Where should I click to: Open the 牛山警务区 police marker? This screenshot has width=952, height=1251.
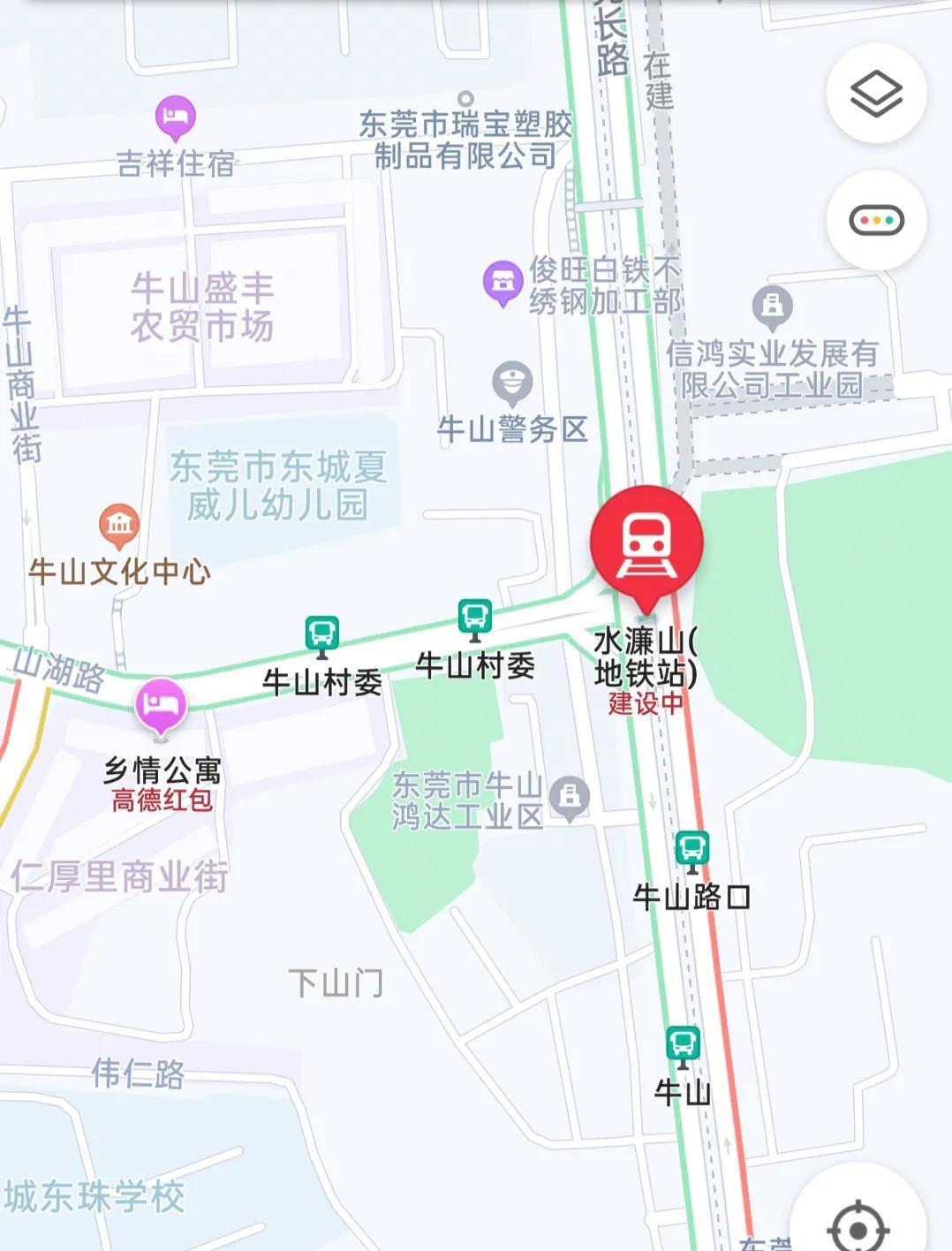click(x=512, y=384)
